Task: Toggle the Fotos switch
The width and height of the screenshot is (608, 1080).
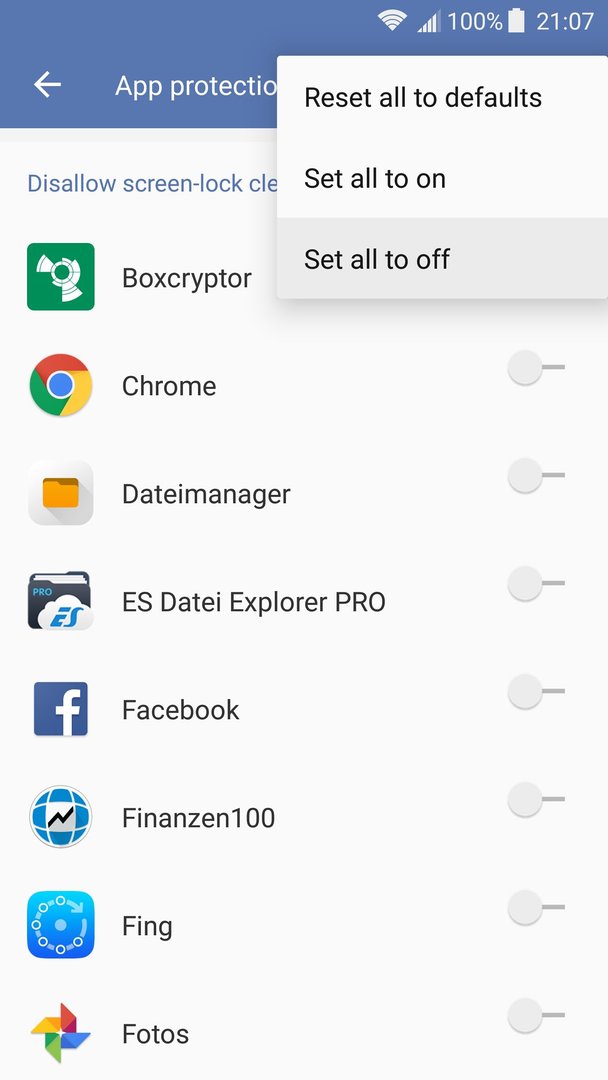Action: tap(536, 1015)
